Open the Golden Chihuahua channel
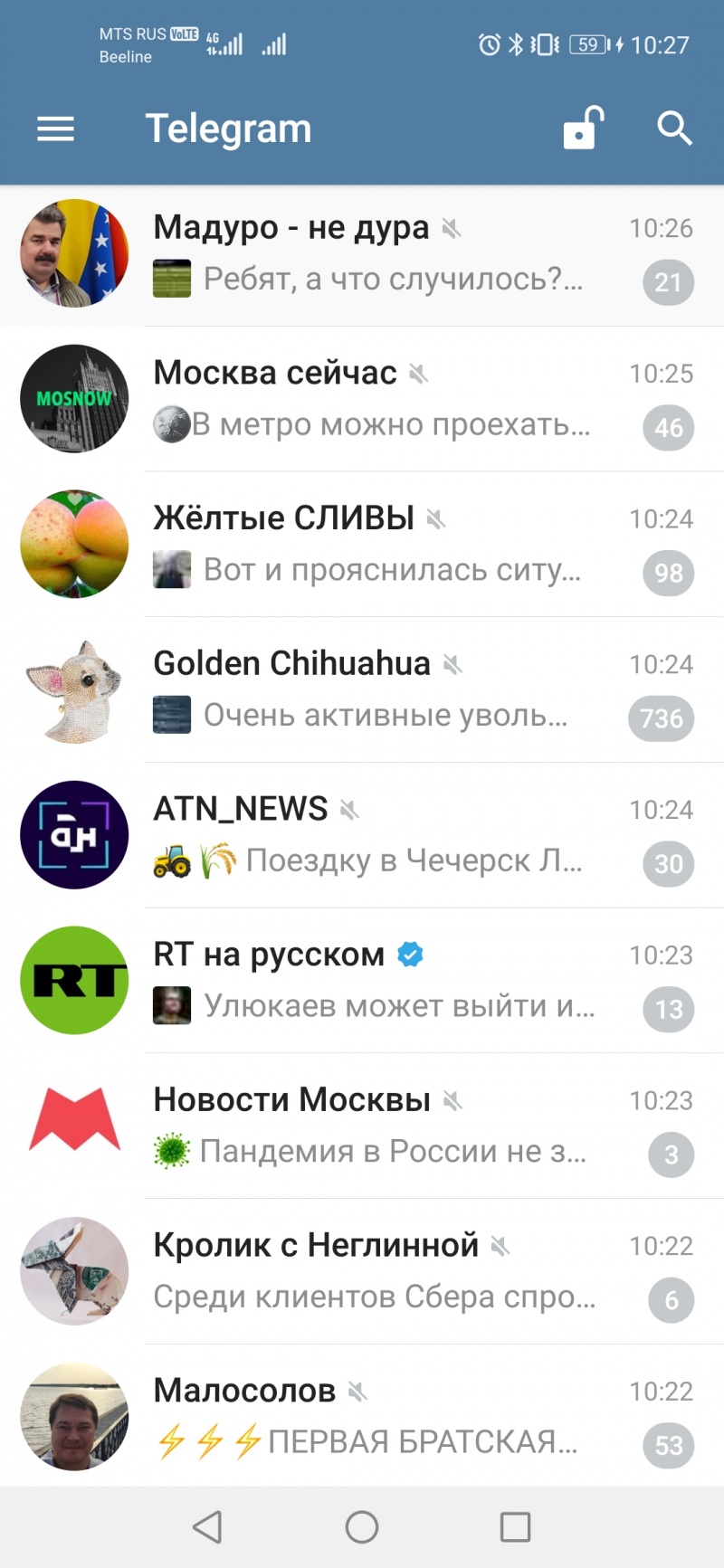 point(362,690)
